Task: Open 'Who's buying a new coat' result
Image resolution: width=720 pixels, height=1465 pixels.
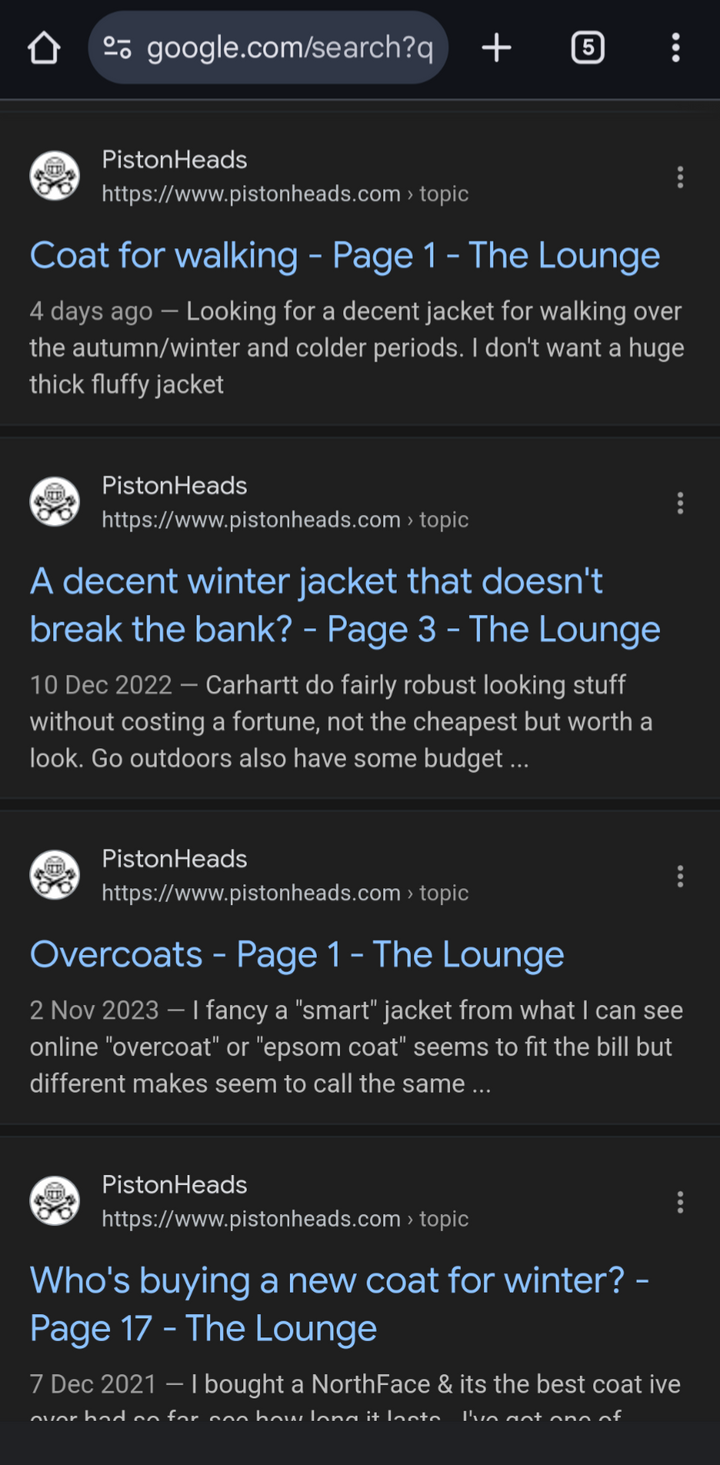Action: click(x=340, y=1304)
